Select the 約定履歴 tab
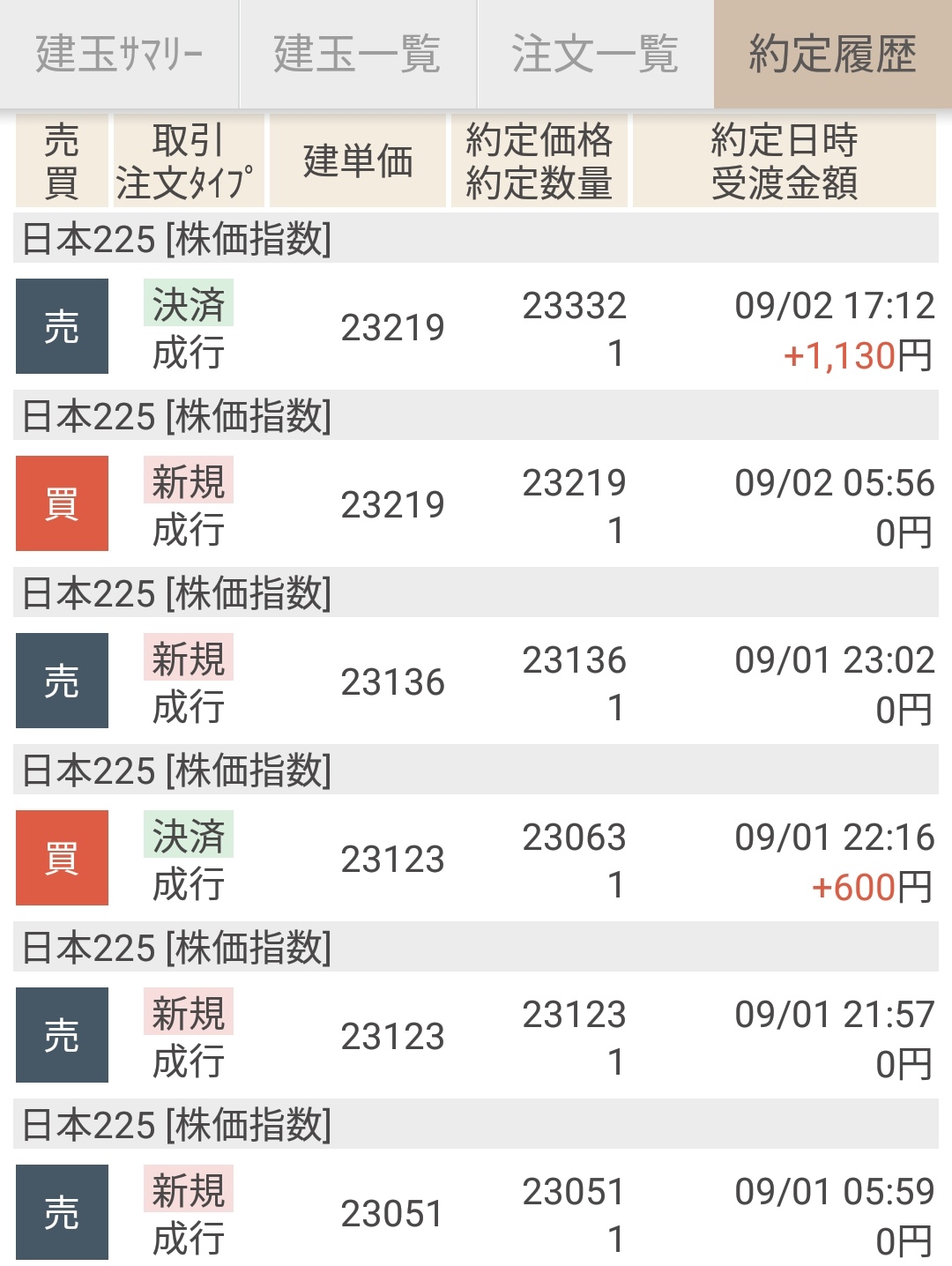Image resolution: width=952 pixels, height=1266 pixels. tap(832, 55)
